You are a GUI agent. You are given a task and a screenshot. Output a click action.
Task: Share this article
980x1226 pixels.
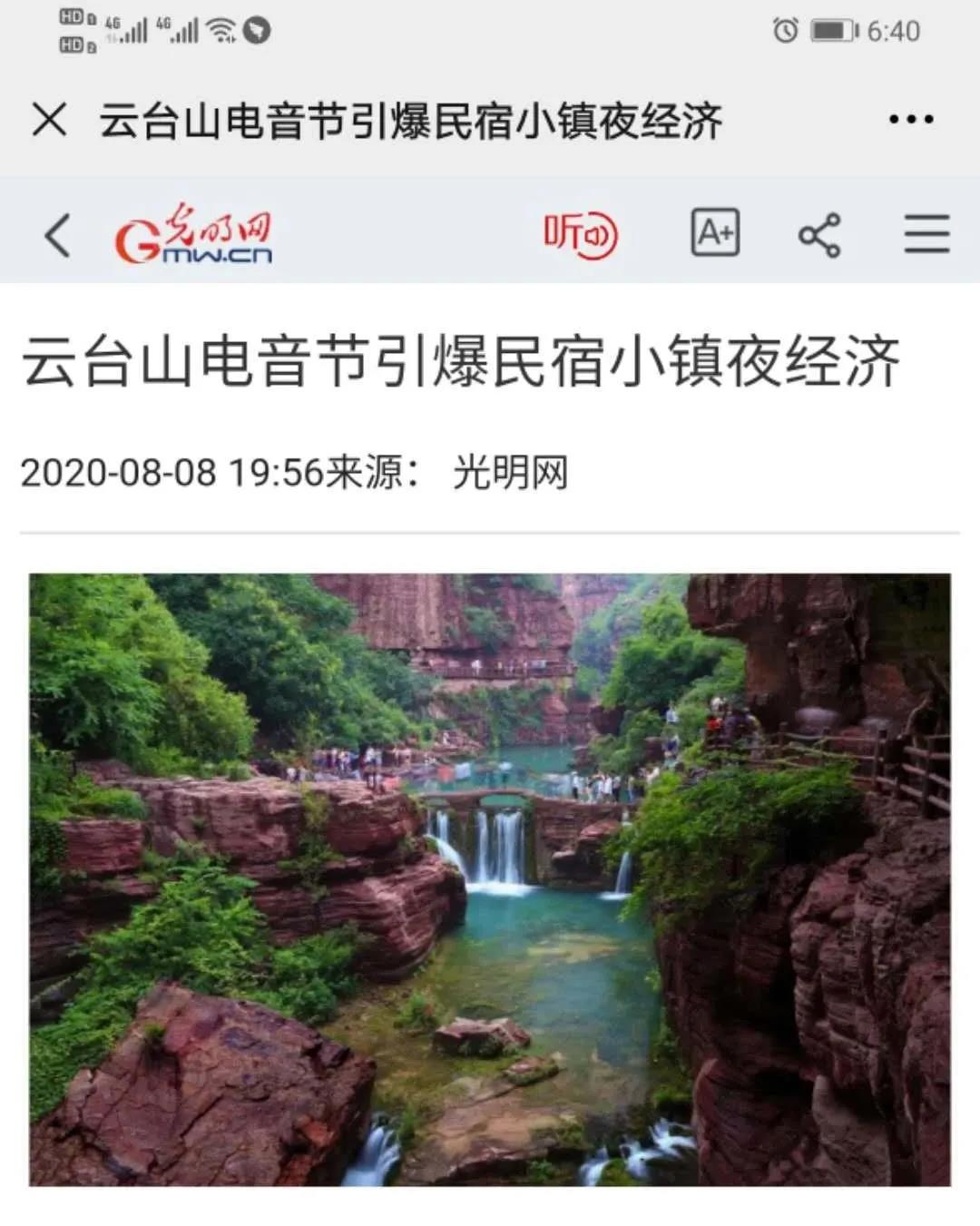point(819,235)
